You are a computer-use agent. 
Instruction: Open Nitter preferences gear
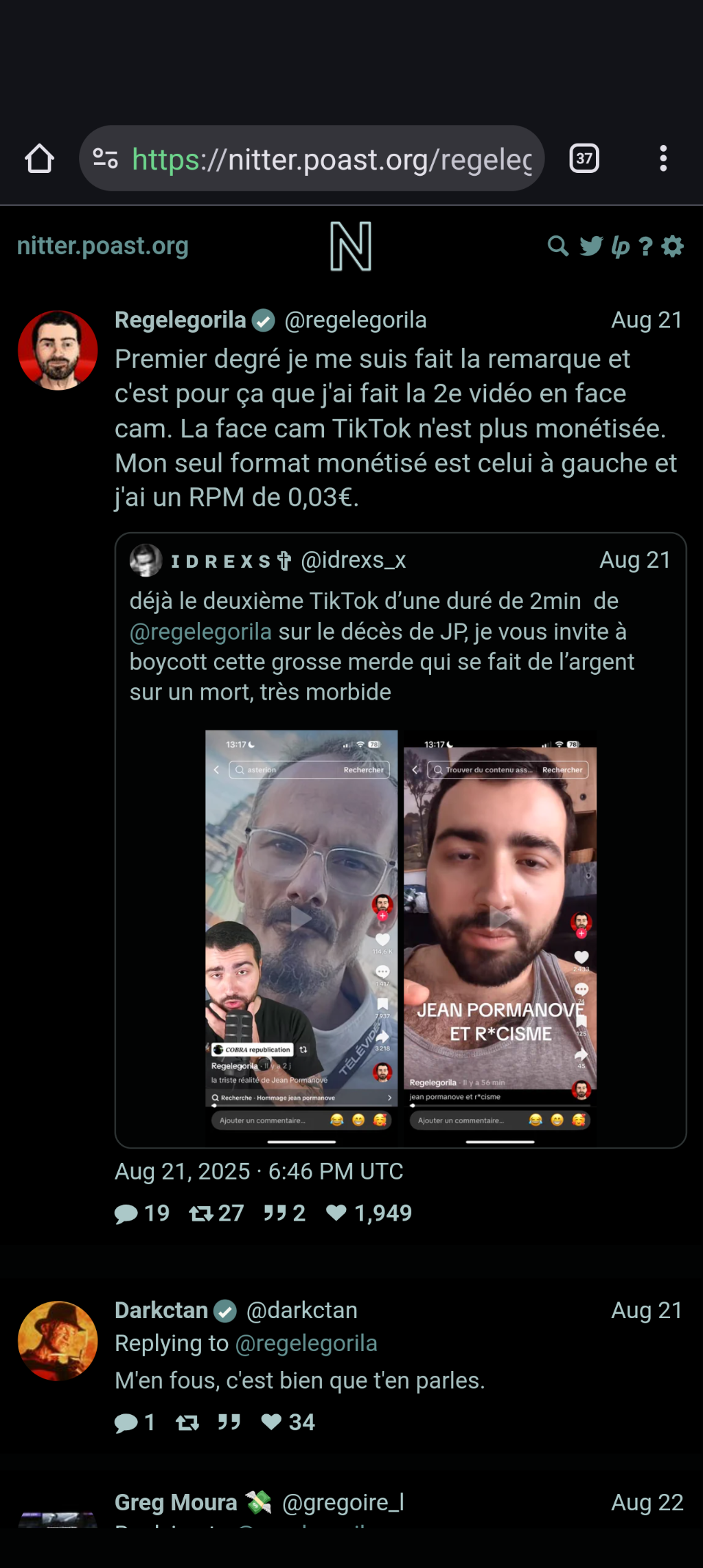(x=673, y=246)
